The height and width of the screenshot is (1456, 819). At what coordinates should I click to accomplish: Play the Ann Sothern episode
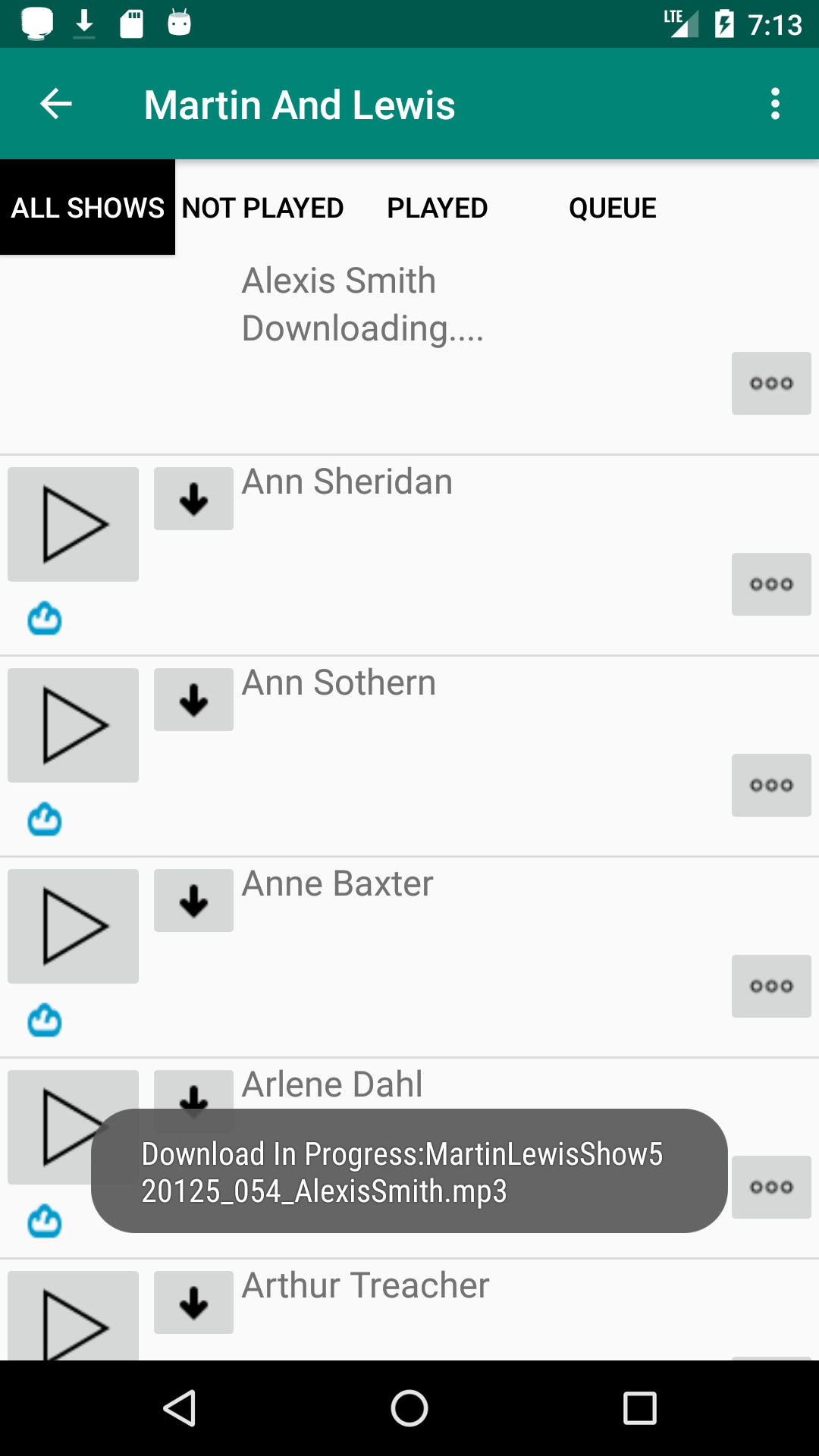pyautogui.click(x=73, y=725)
